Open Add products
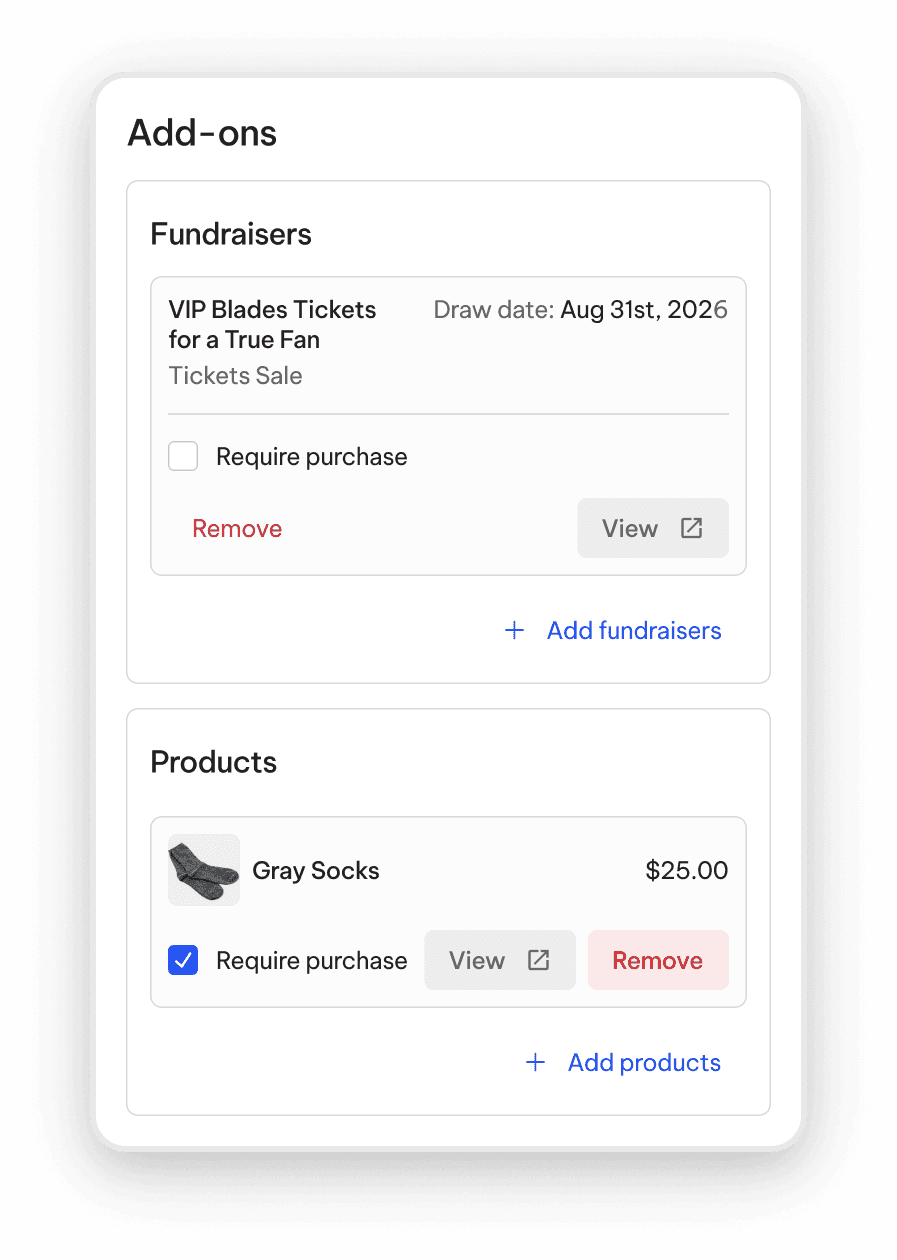Viewport: 897px width, 1260px height. (x=644, y=1062)
